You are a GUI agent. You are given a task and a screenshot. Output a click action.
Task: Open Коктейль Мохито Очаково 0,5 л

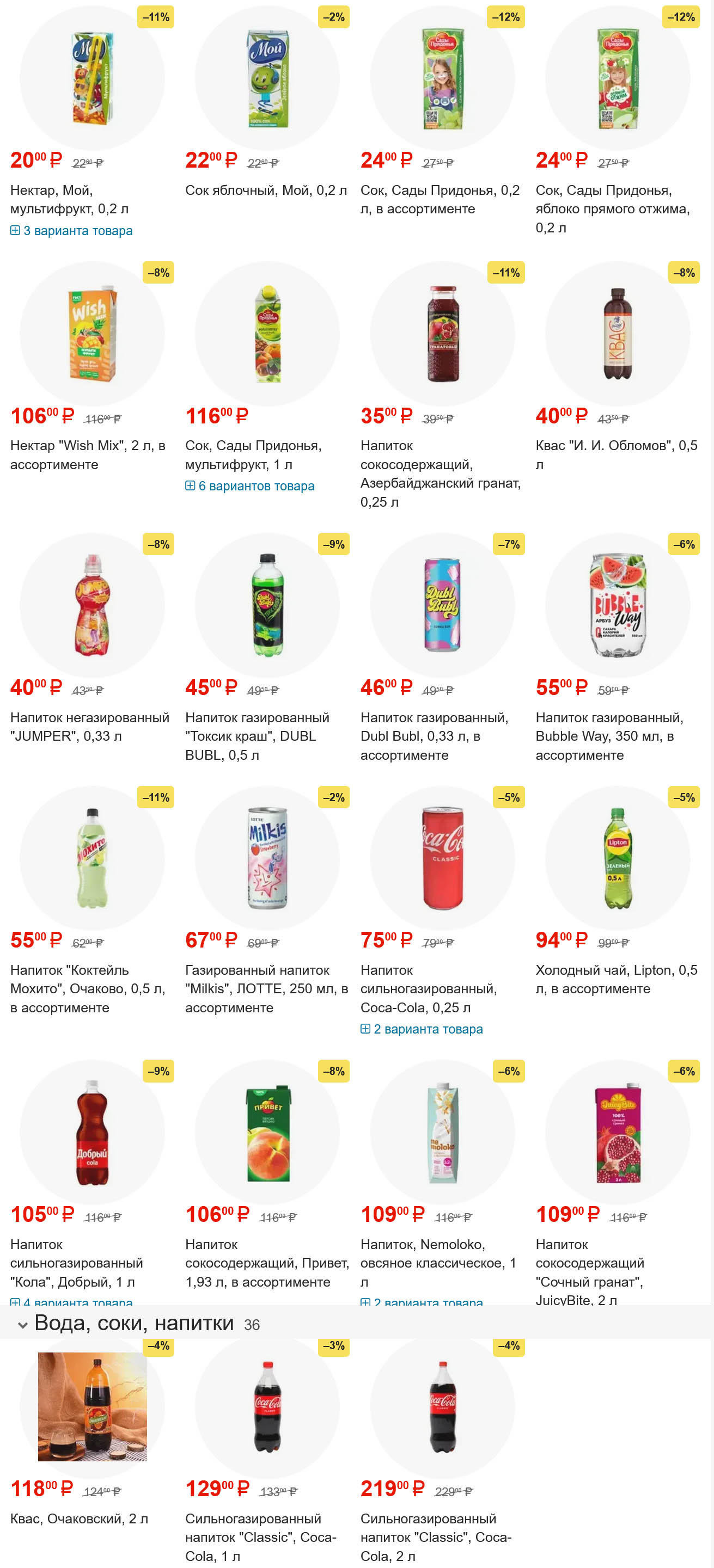pyautogui.click(x=88, y=988)
